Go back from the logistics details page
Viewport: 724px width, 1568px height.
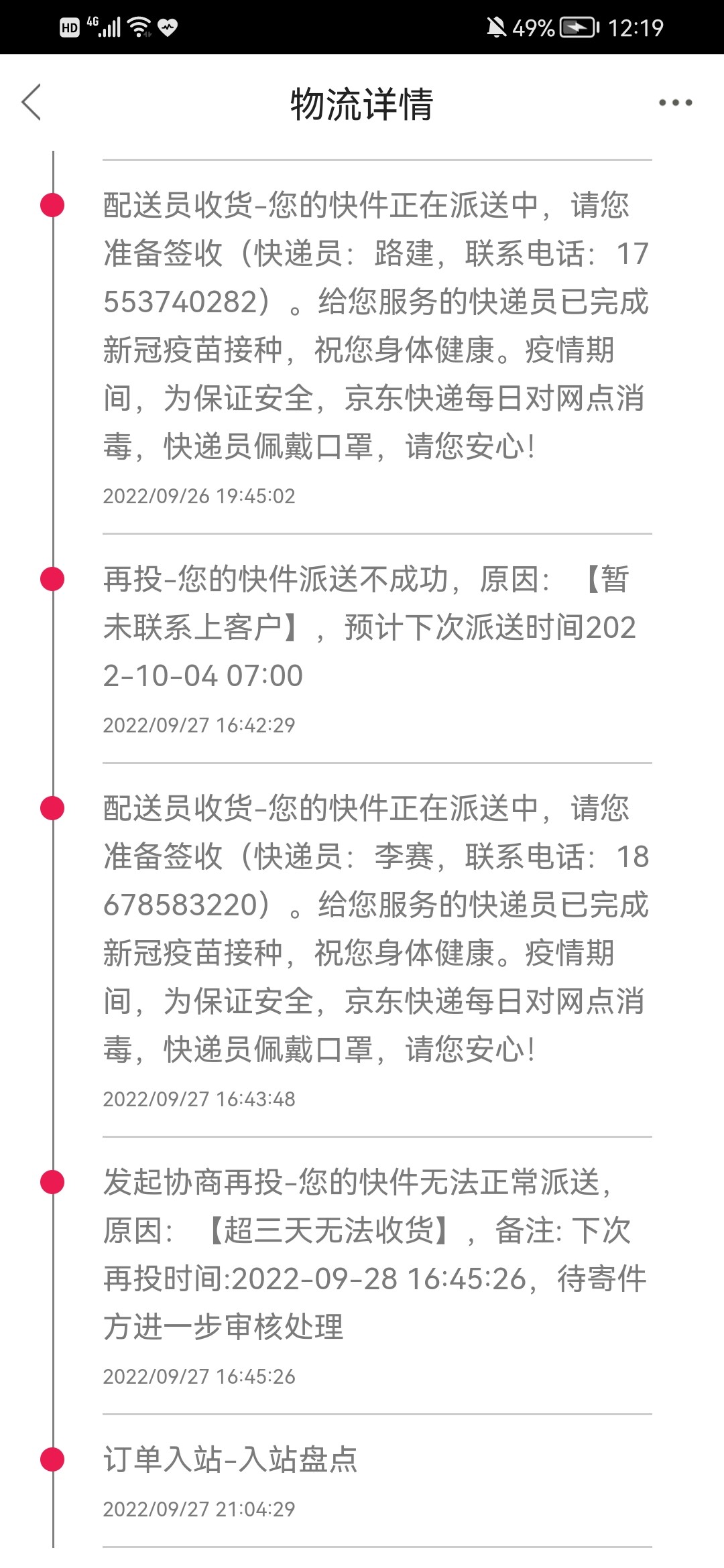click(x=32, y=103)
